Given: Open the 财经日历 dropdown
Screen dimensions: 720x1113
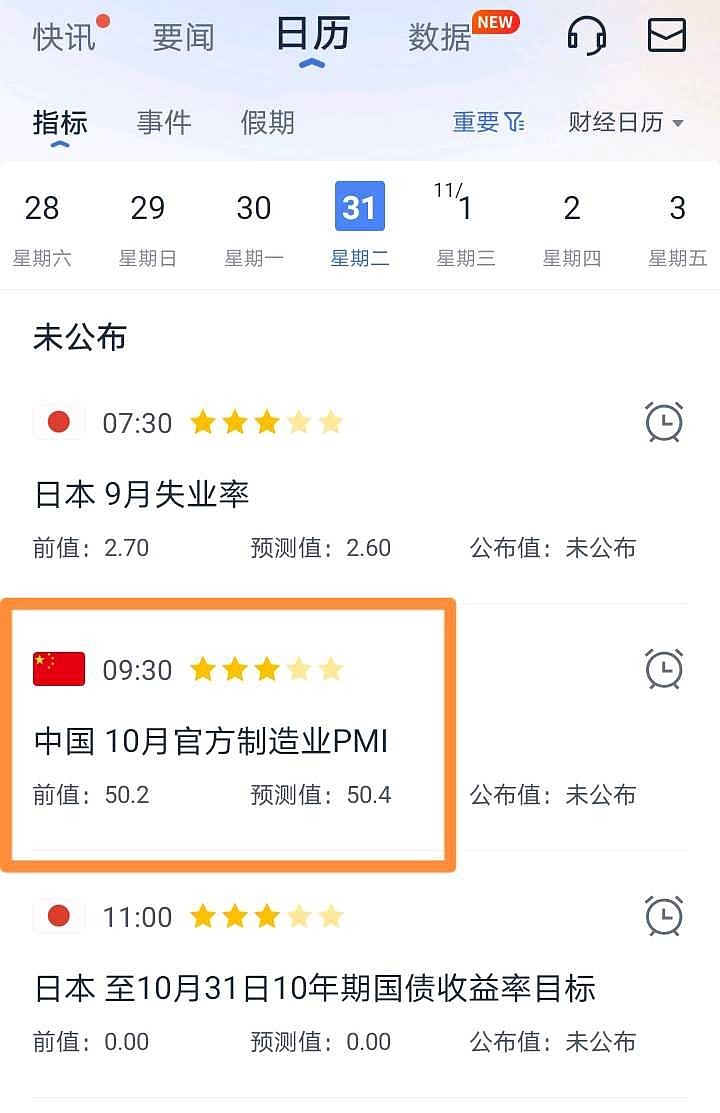Looking at the screenshot, I should 620,120.
